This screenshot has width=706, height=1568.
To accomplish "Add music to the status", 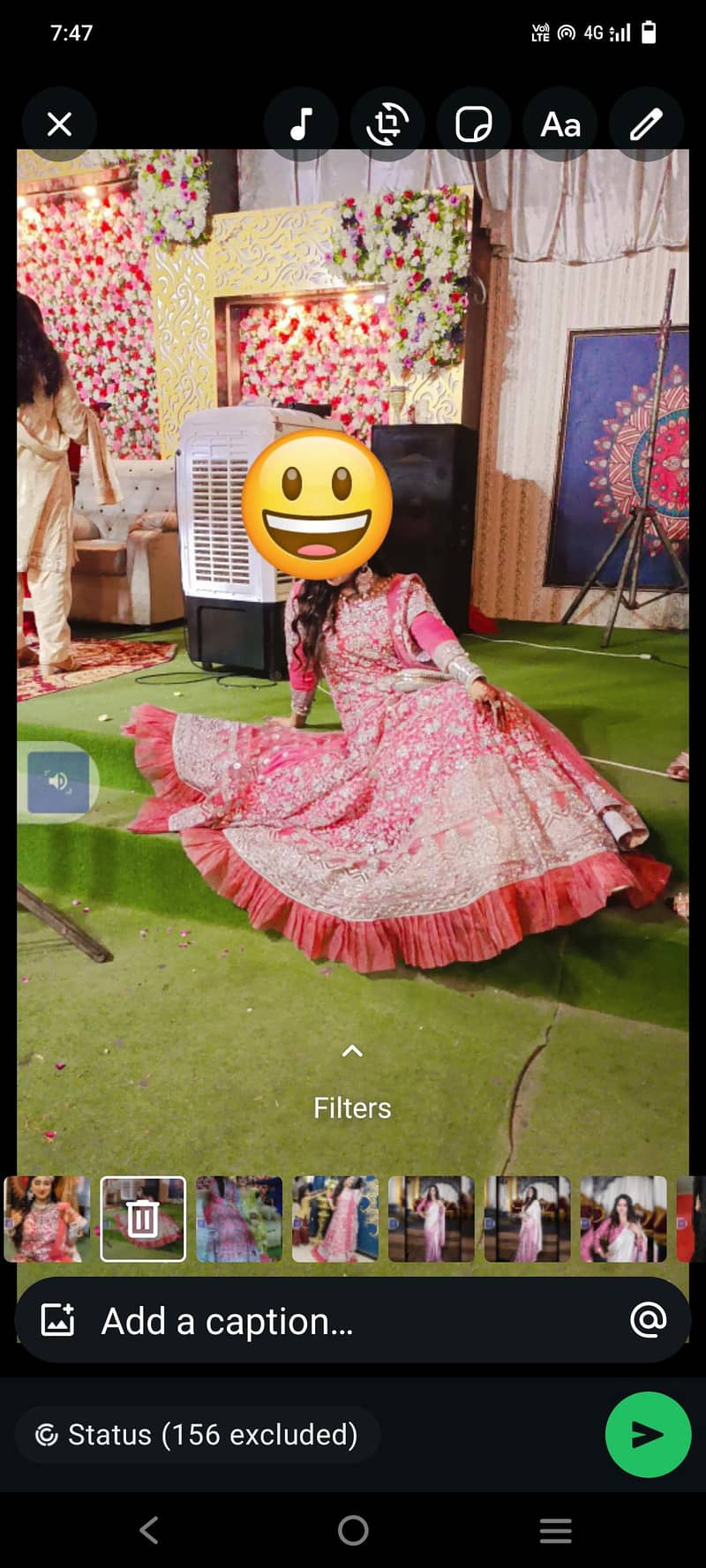I will click(302, 124).
